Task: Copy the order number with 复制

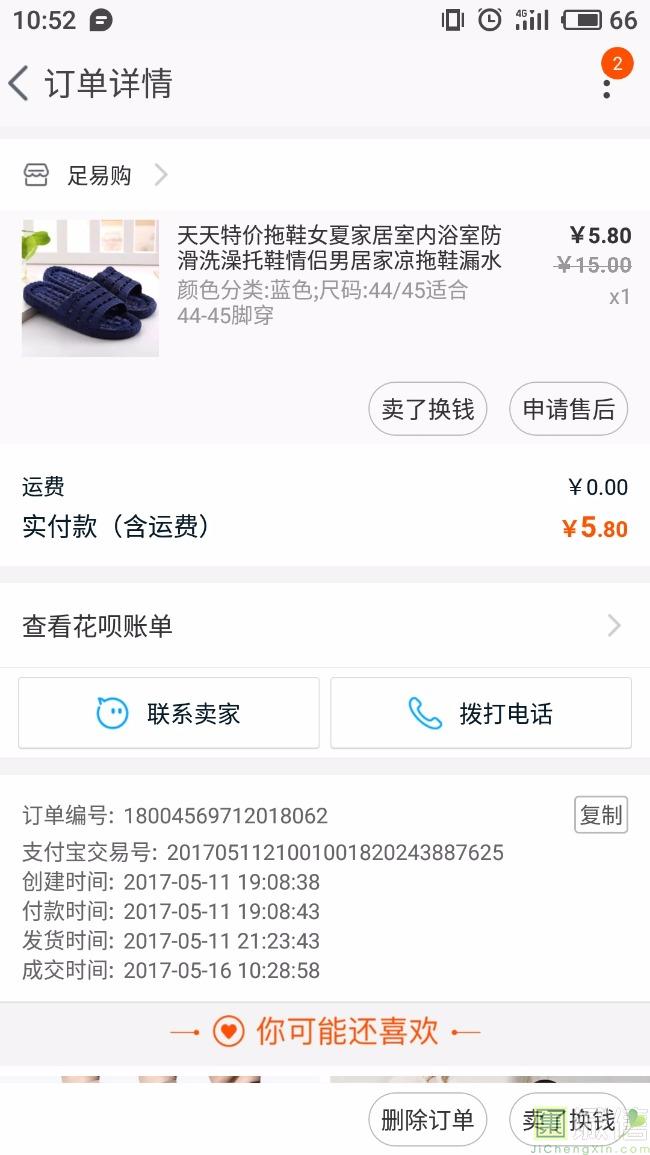Action: click(x=601, y=815)
